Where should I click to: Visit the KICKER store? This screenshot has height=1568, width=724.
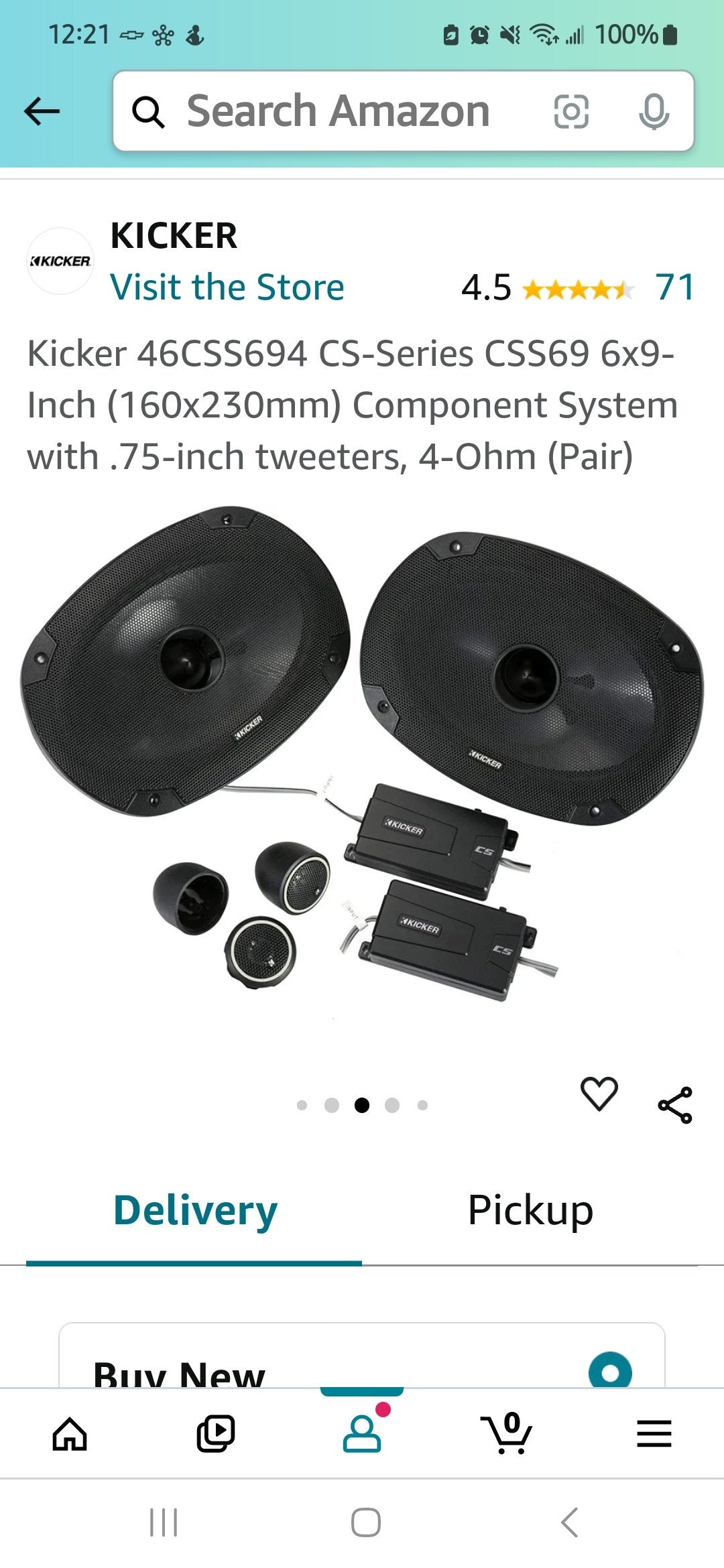[227, 287]
